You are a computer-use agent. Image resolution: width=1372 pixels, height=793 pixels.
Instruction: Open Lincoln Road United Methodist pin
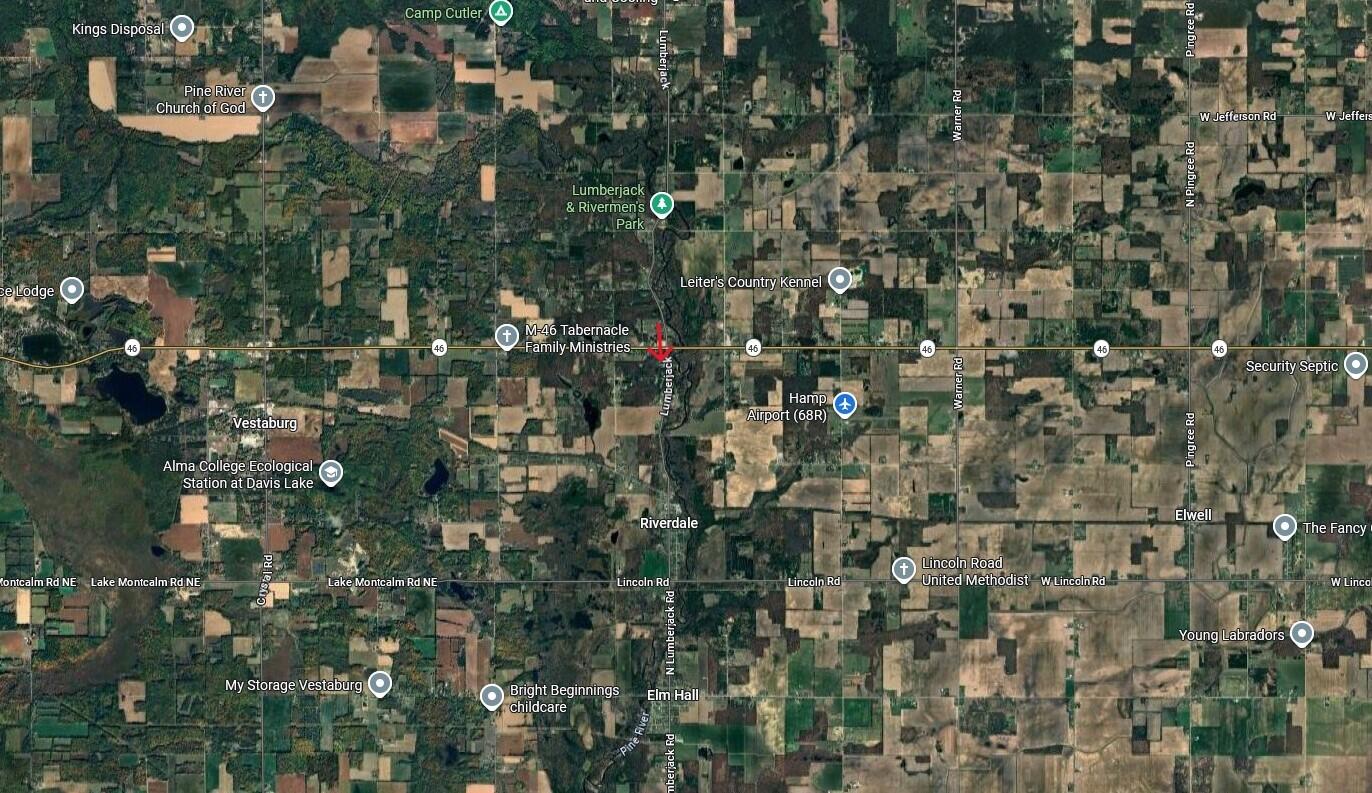(x=903, y=569)
